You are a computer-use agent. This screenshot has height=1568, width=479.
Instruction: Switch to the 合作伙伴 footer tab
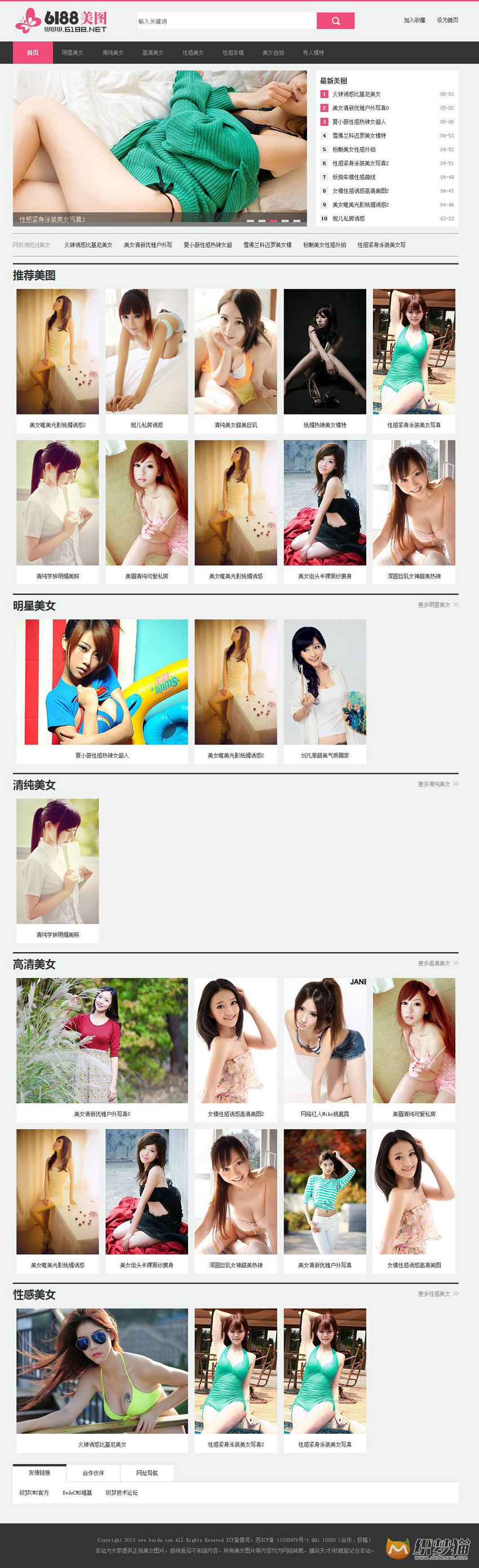[93, 1473]
